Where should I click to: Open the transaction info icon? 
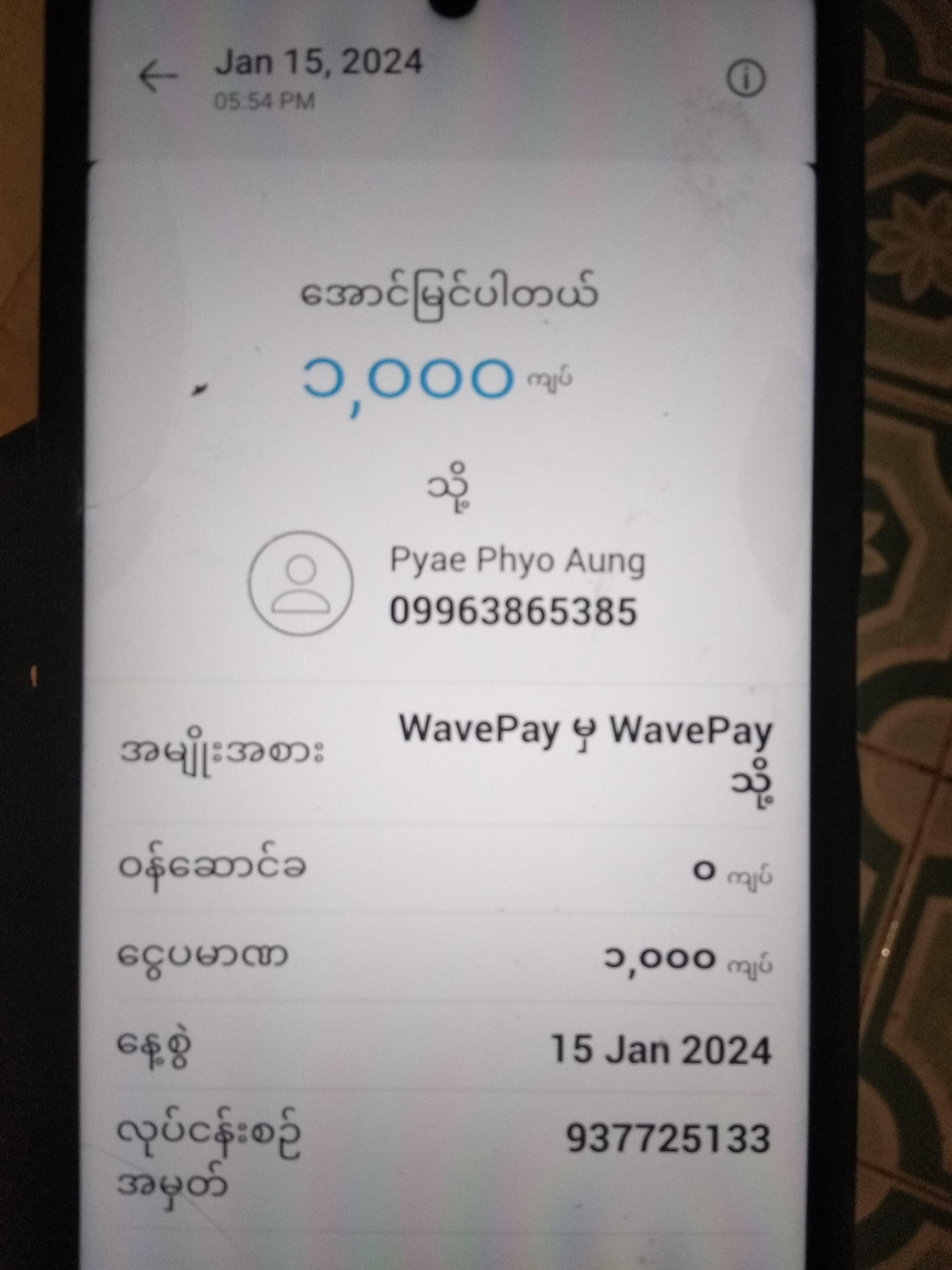[746, 79]
